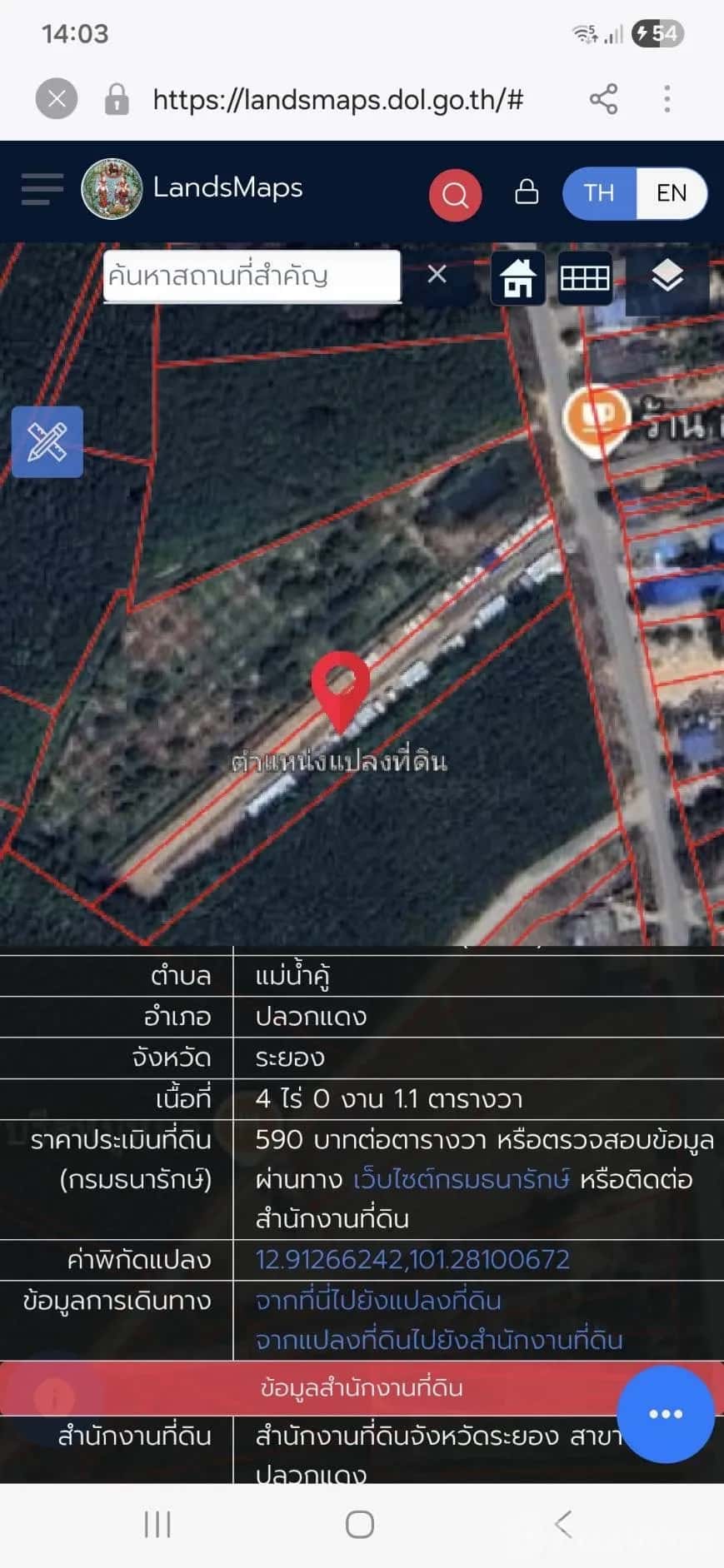The image size is (724, 1568).
Task: Click the LandsMaps department emblem logo
Action: pyautogui.click(x=112, y=190)
